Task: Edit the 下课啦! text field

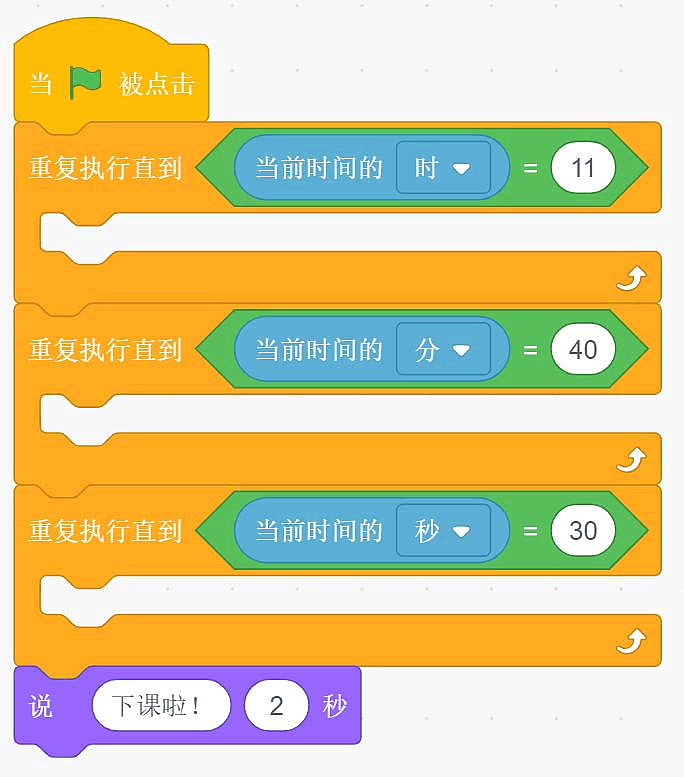Action: point(161,707)
